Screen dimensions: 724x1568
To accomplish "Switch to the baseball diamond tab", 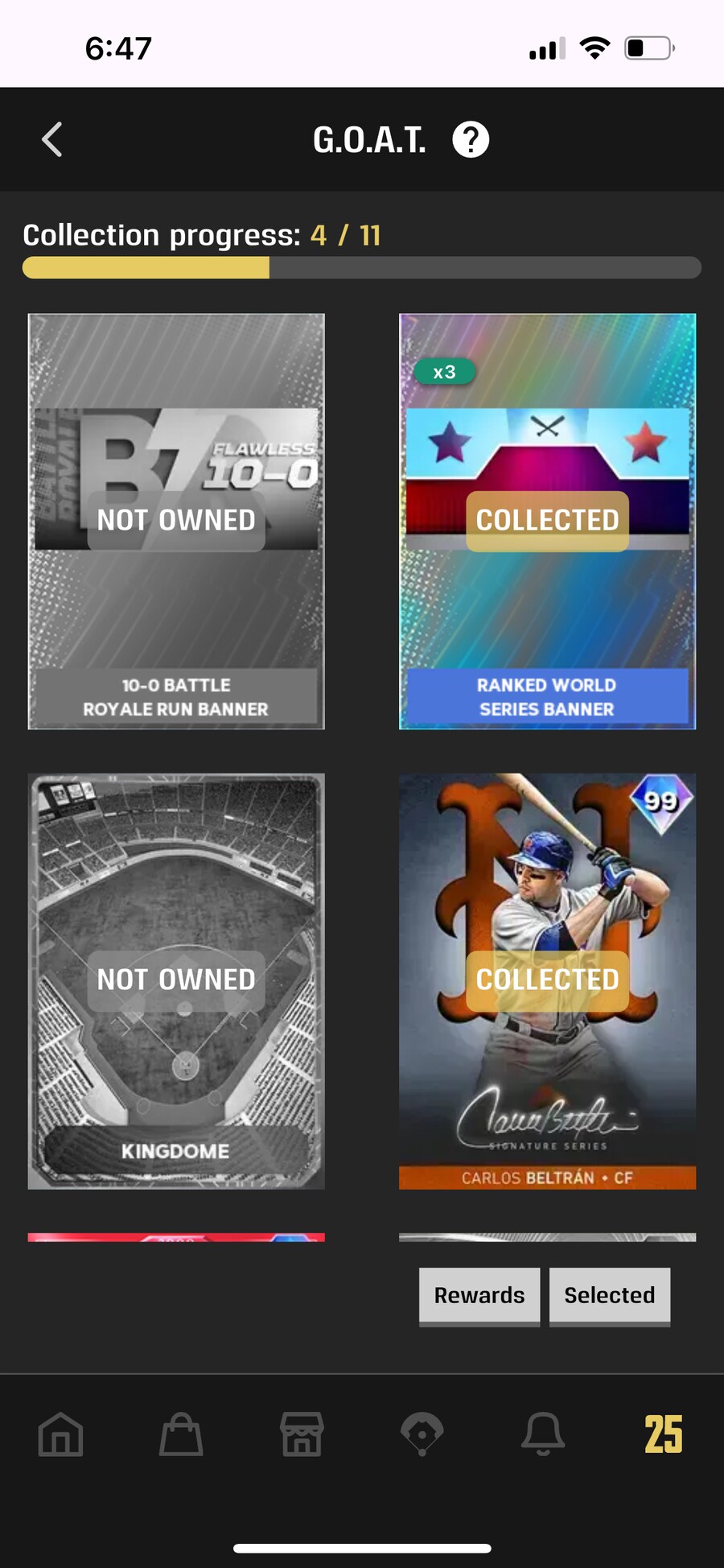I will [422, 1434].
